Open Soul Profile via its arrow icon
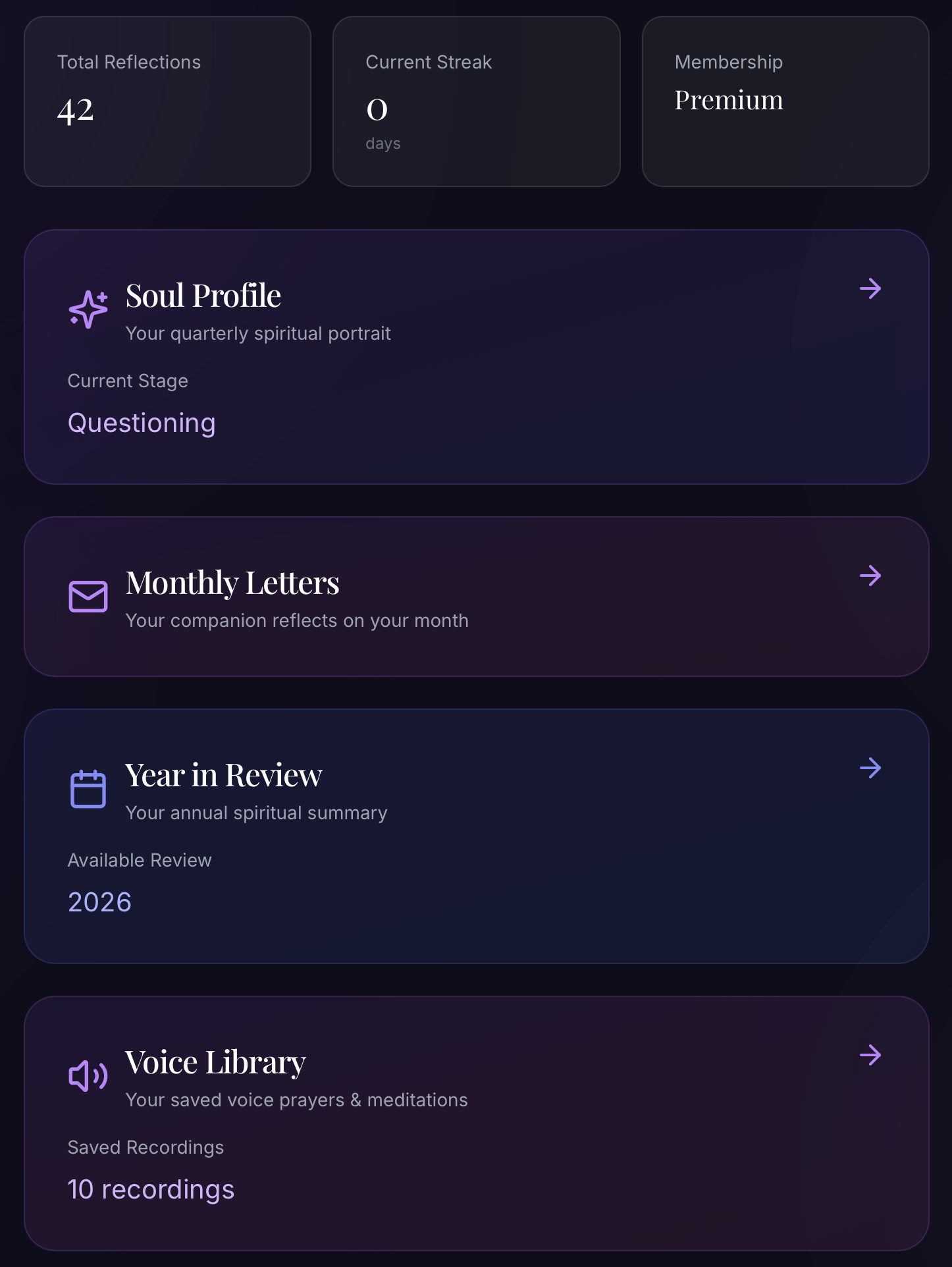This screenshot has width=952, height=1267. tap(871, 288)
